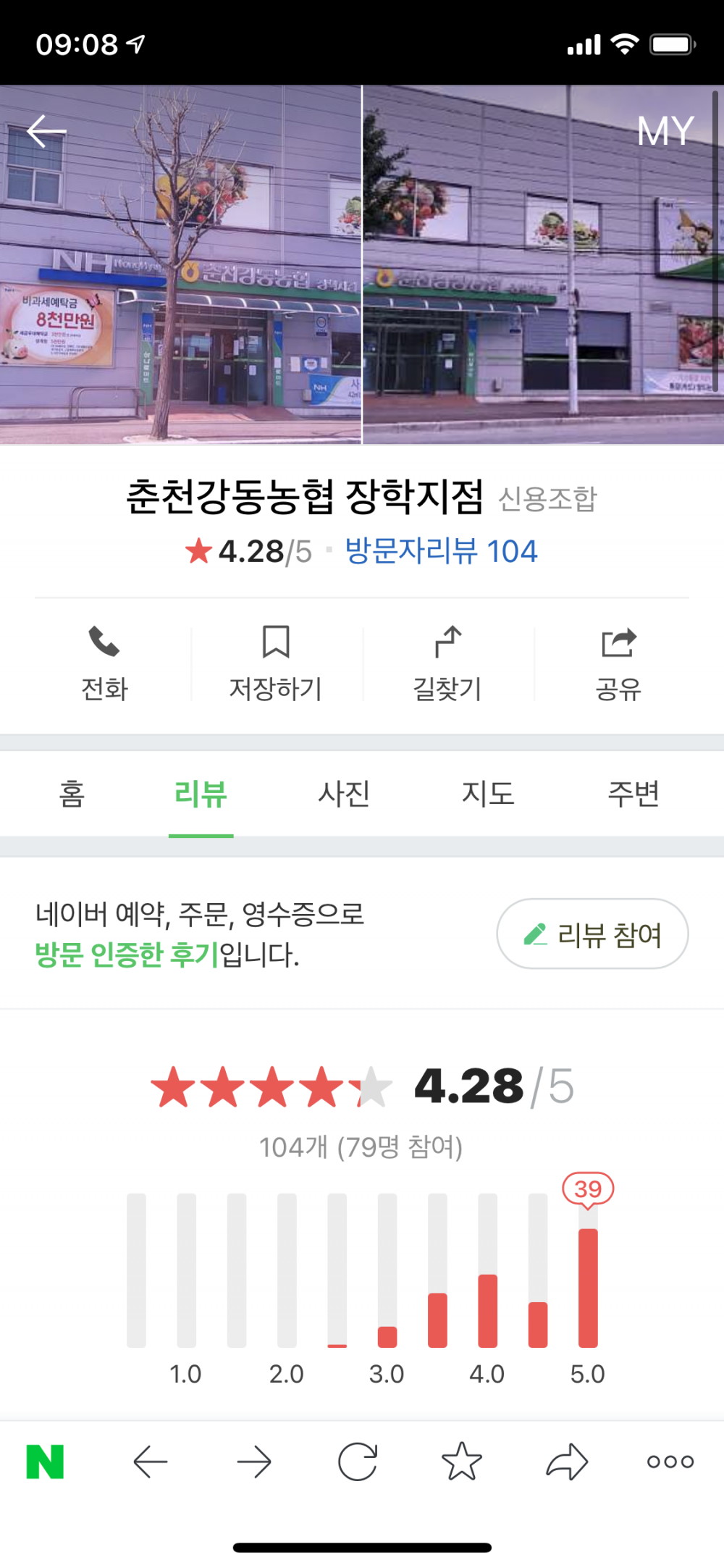Reload the page
Screen dimensions: 724x1568
(358, 1462)
